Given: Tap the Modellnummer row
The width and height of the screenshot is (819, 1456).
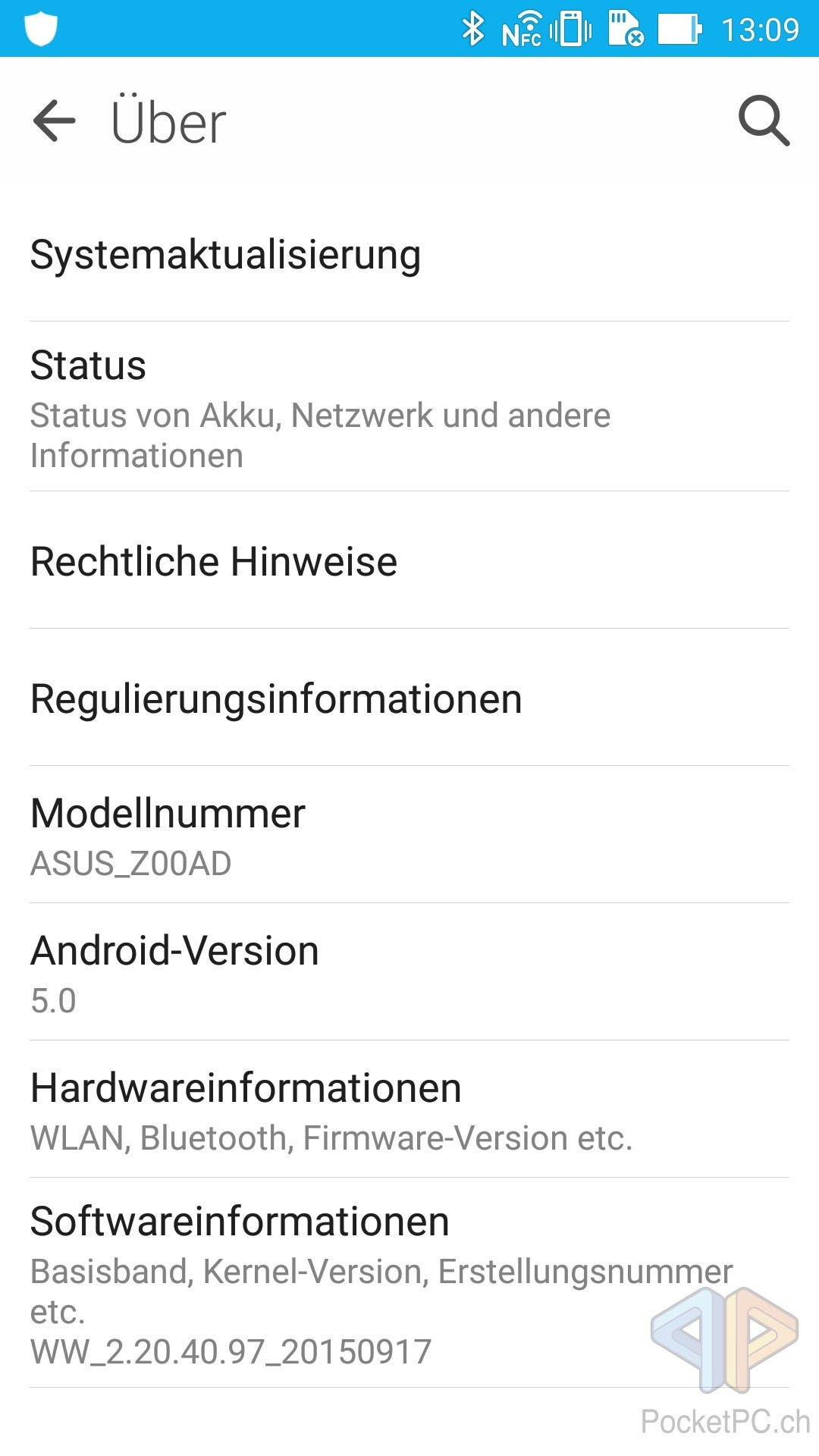Looking at the screenshot, I should point(409,835).
